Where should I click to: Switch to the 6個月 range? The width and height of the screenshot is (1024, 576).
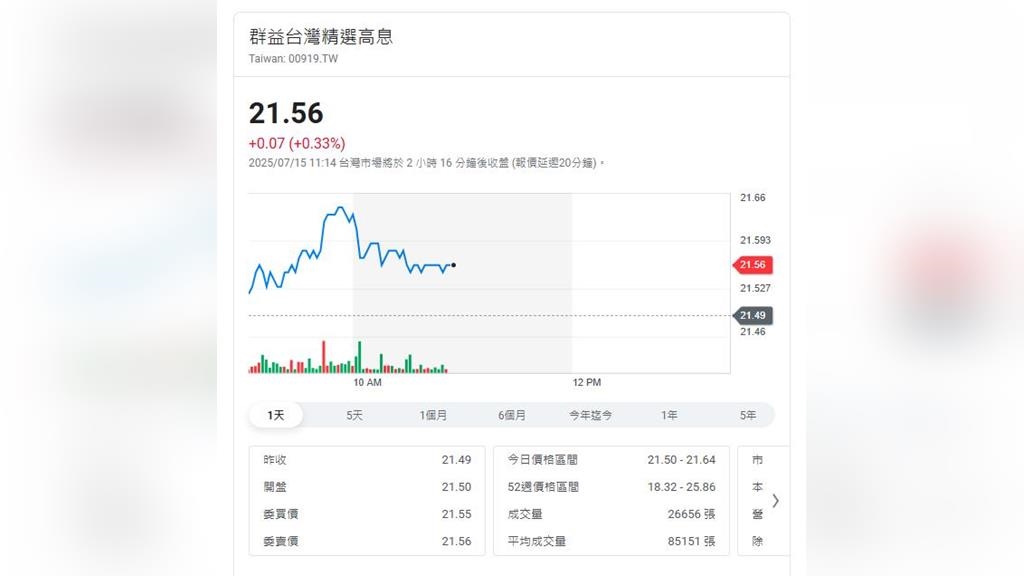pyautogui.click(x=512, y=415)
